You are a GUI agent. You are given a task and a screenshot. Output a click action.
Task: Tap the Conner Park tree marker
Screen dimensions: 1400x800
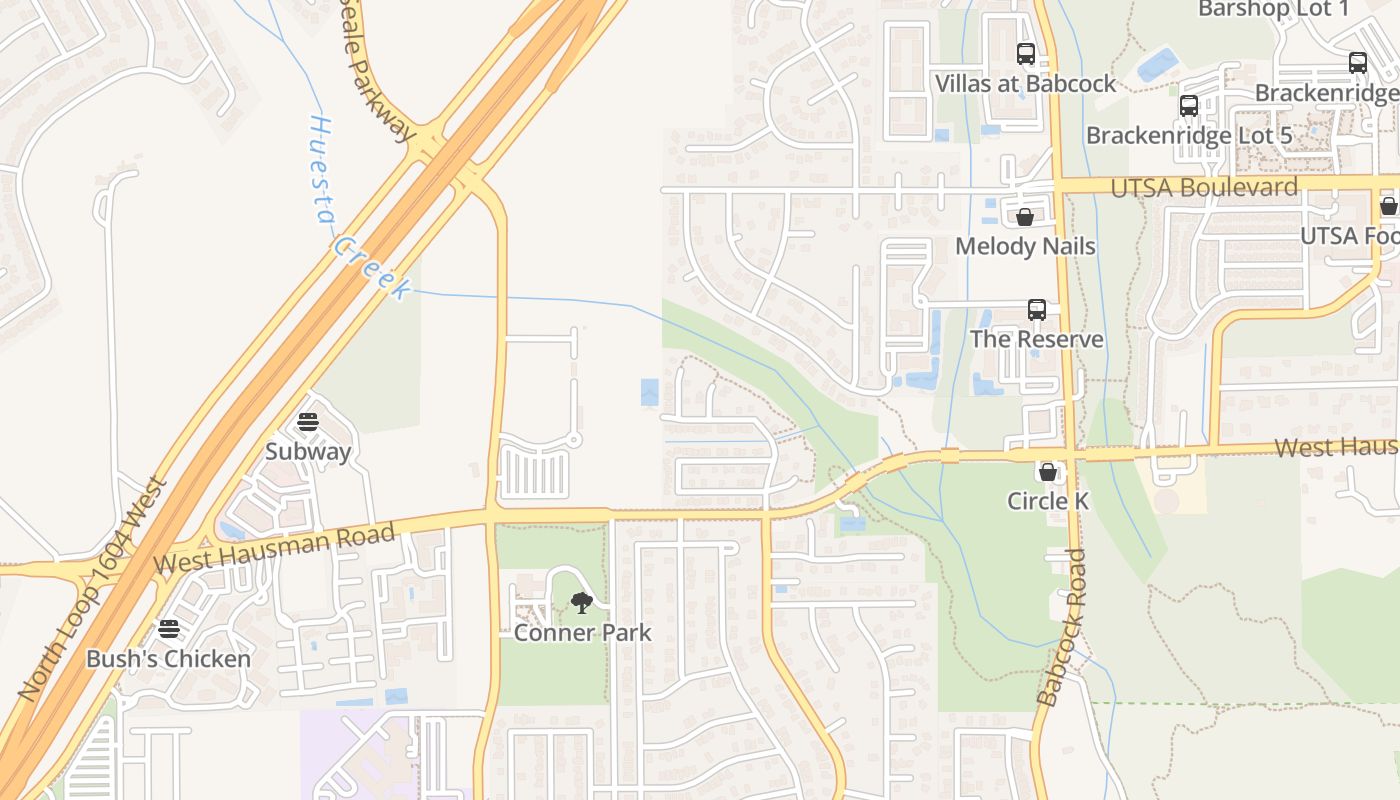581,602
